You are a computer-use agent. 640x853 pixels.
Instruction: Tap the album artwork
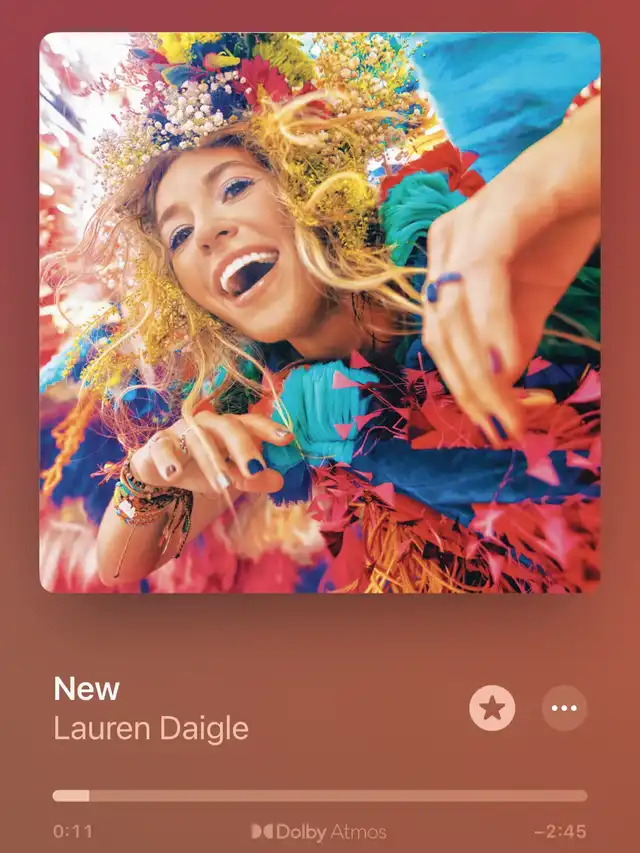click(x=320, y=313)
